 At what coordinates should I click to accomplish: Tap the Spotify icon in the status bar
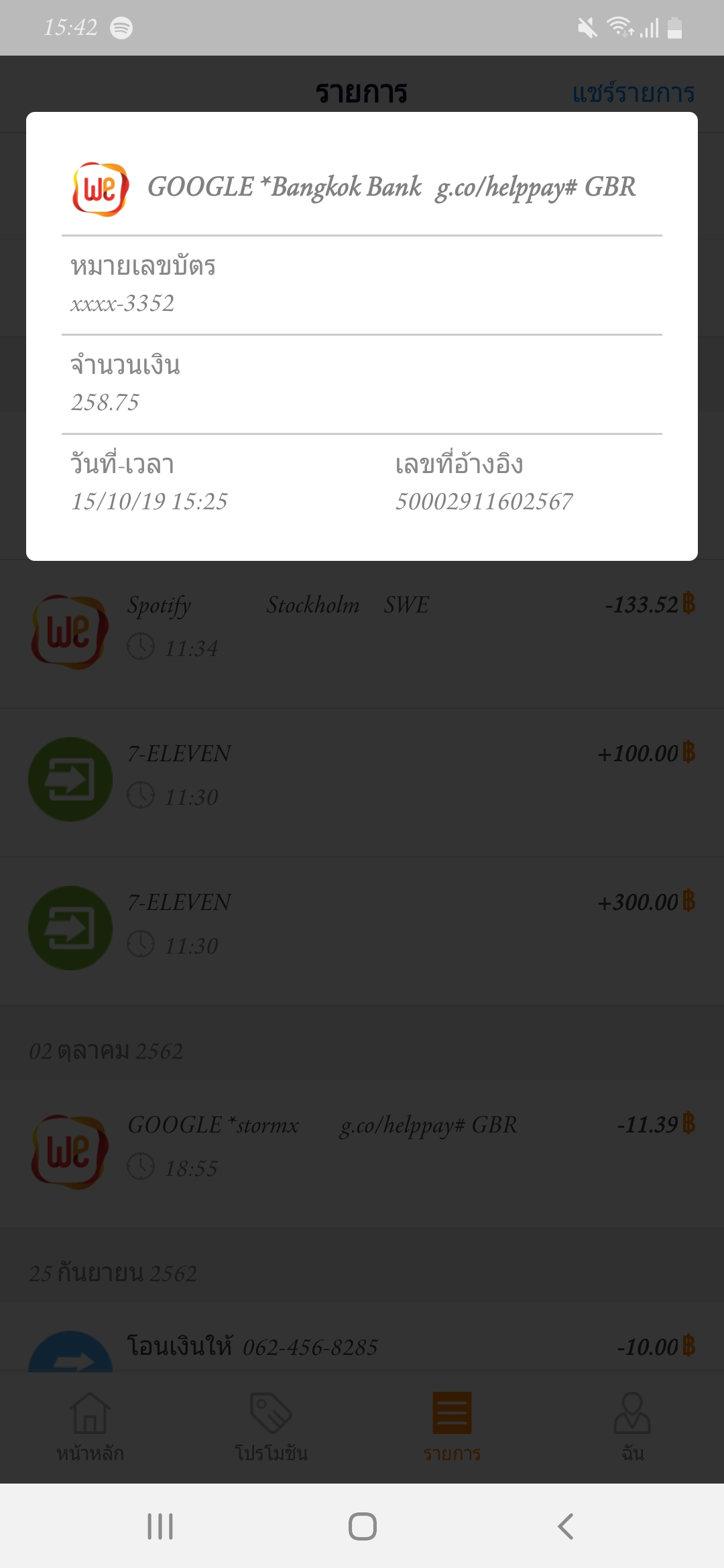tap(121, 26)
